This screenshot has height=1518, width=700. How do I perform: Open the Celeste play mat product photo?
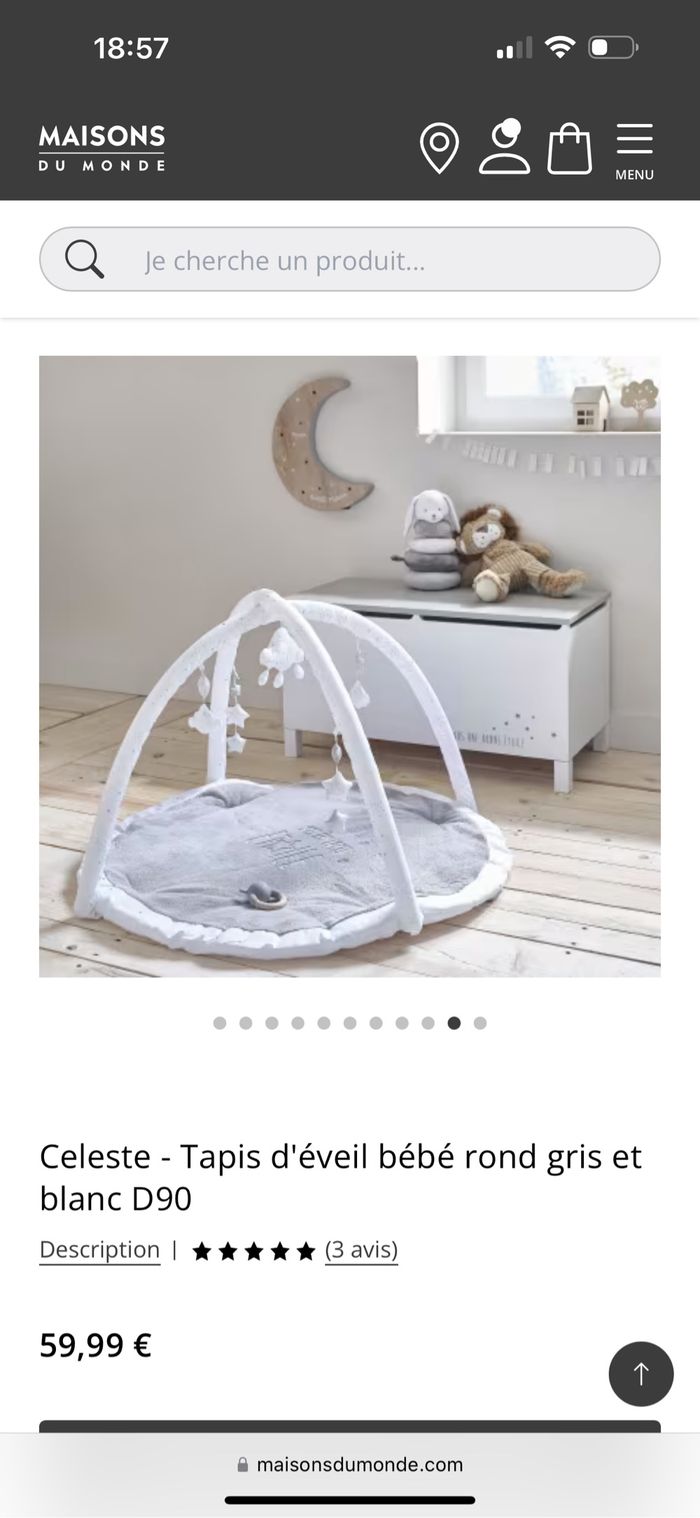350,666
